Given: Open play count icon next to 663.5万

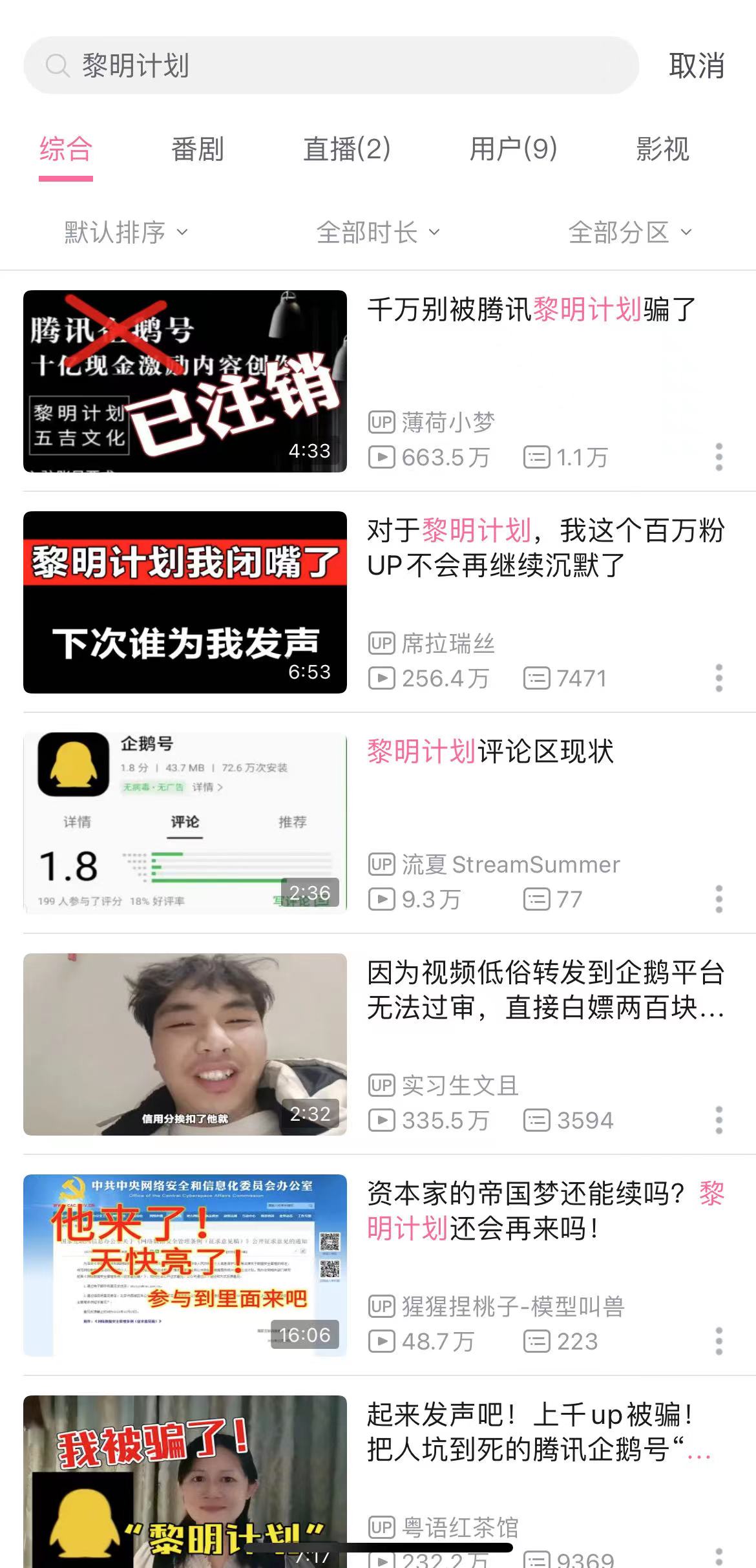Looking at the screenshot, I should click(x=383, y=458).
